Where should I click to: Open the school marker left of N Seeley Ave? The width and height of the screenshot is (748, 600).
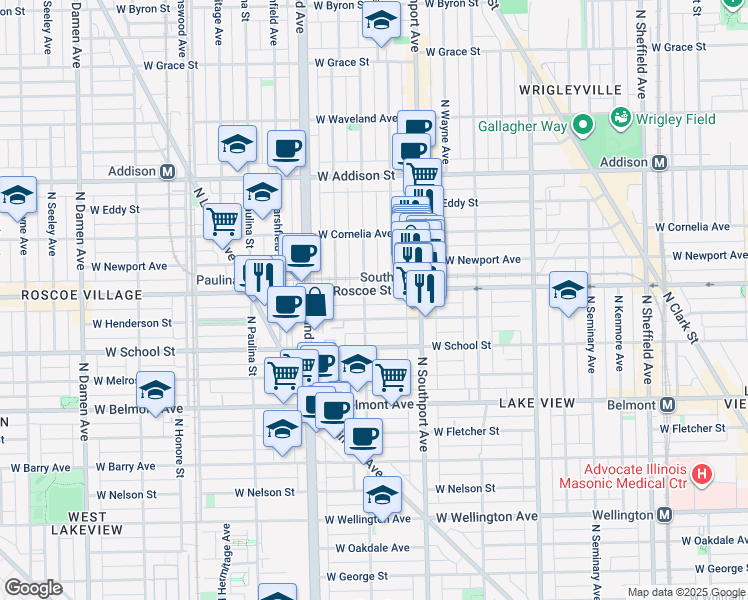(x=18, y=196)
